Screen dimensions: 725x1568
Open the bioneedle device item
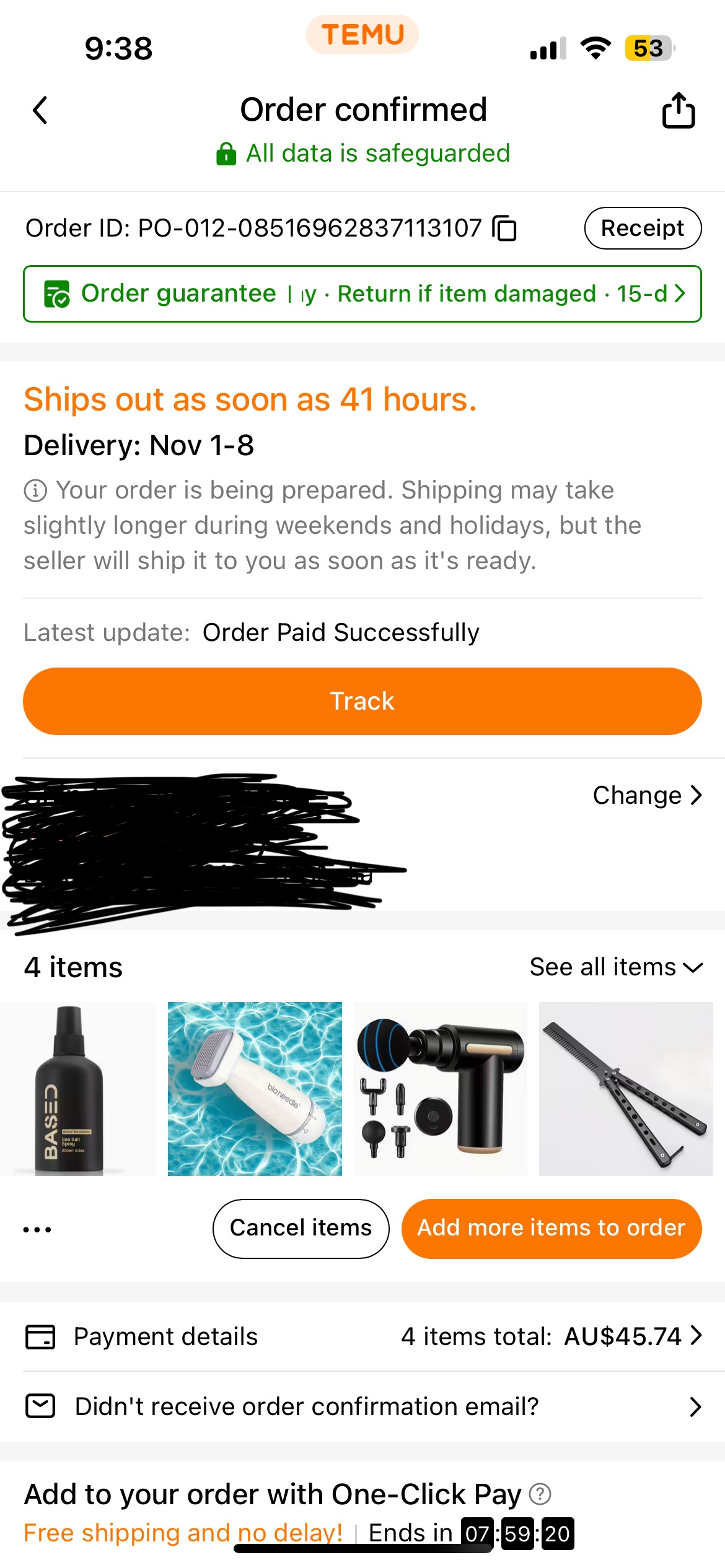[255, 1089]
